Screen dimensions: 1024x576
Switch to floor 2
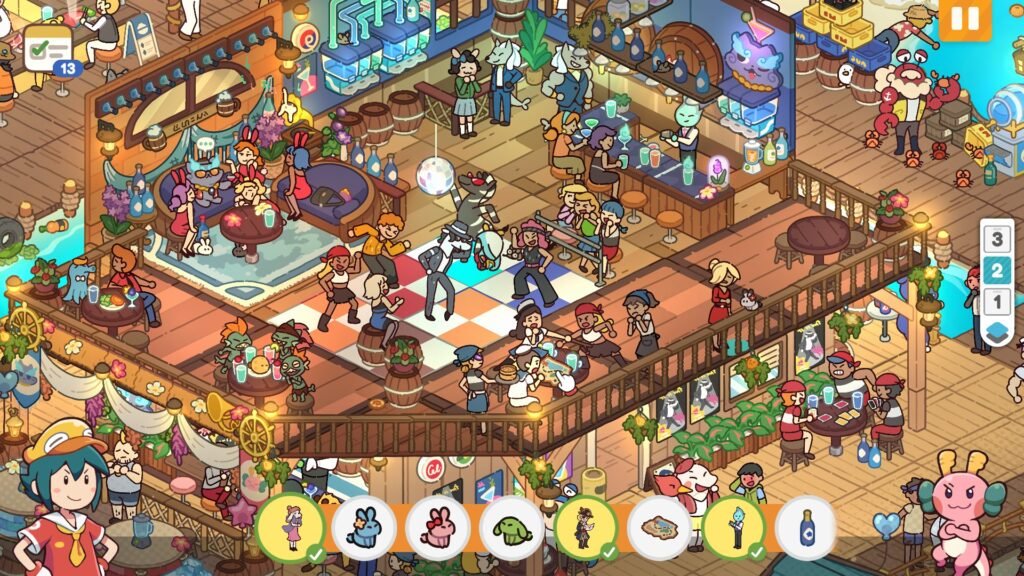coord(997,271)
